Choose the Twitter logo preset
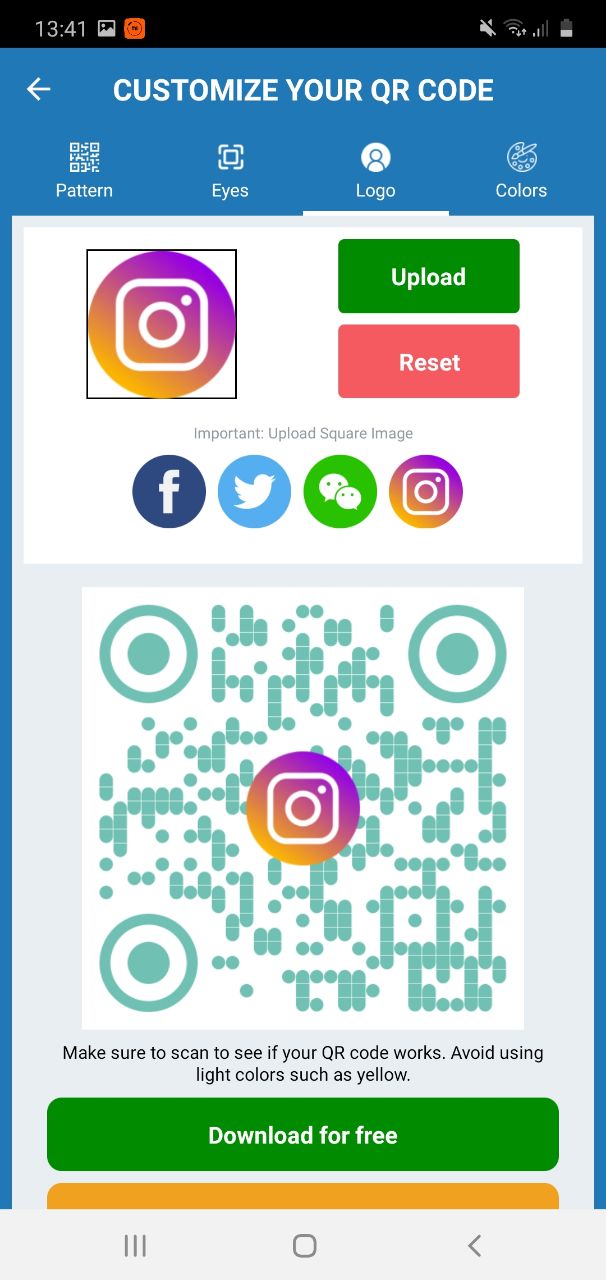Screen dimensions: 606x1280 click(255, 492)
